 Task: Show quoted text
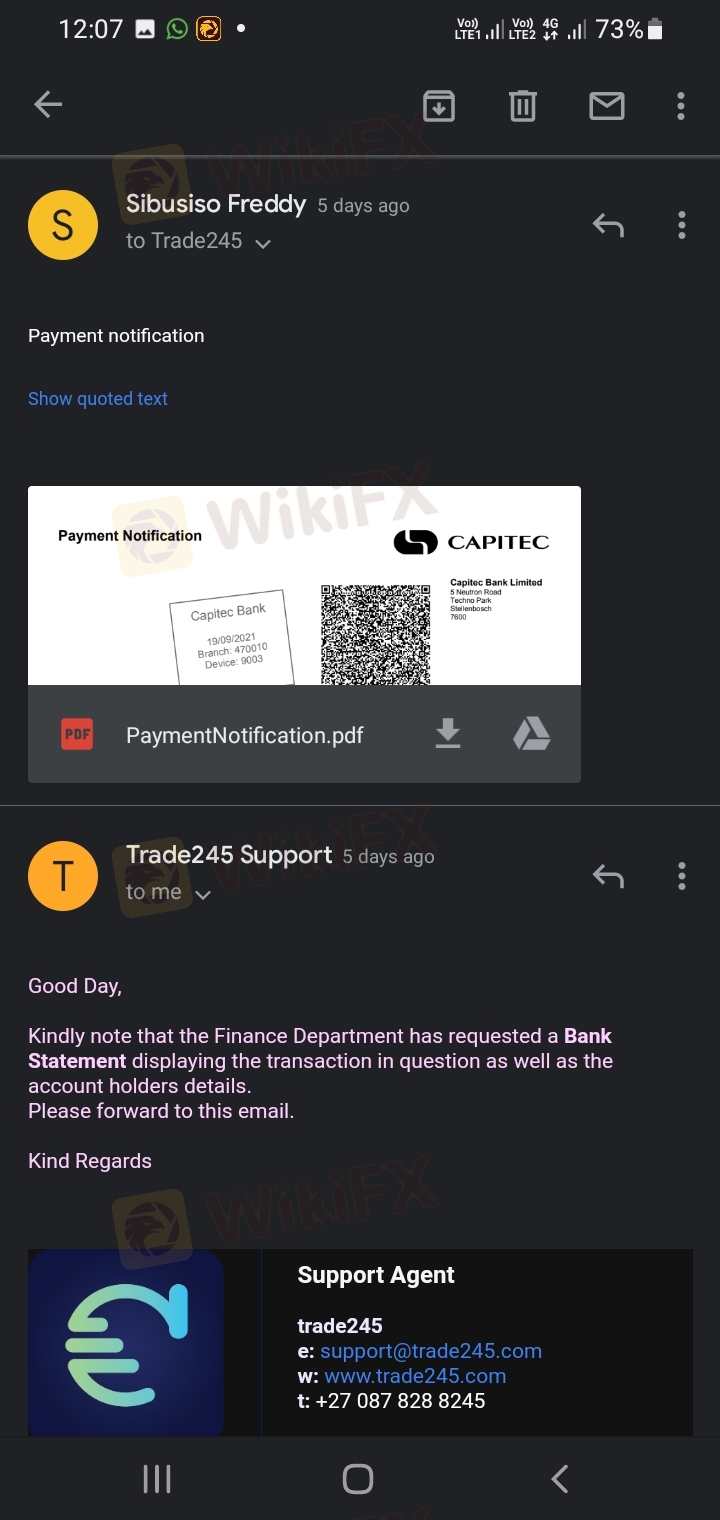coord(98,399)
